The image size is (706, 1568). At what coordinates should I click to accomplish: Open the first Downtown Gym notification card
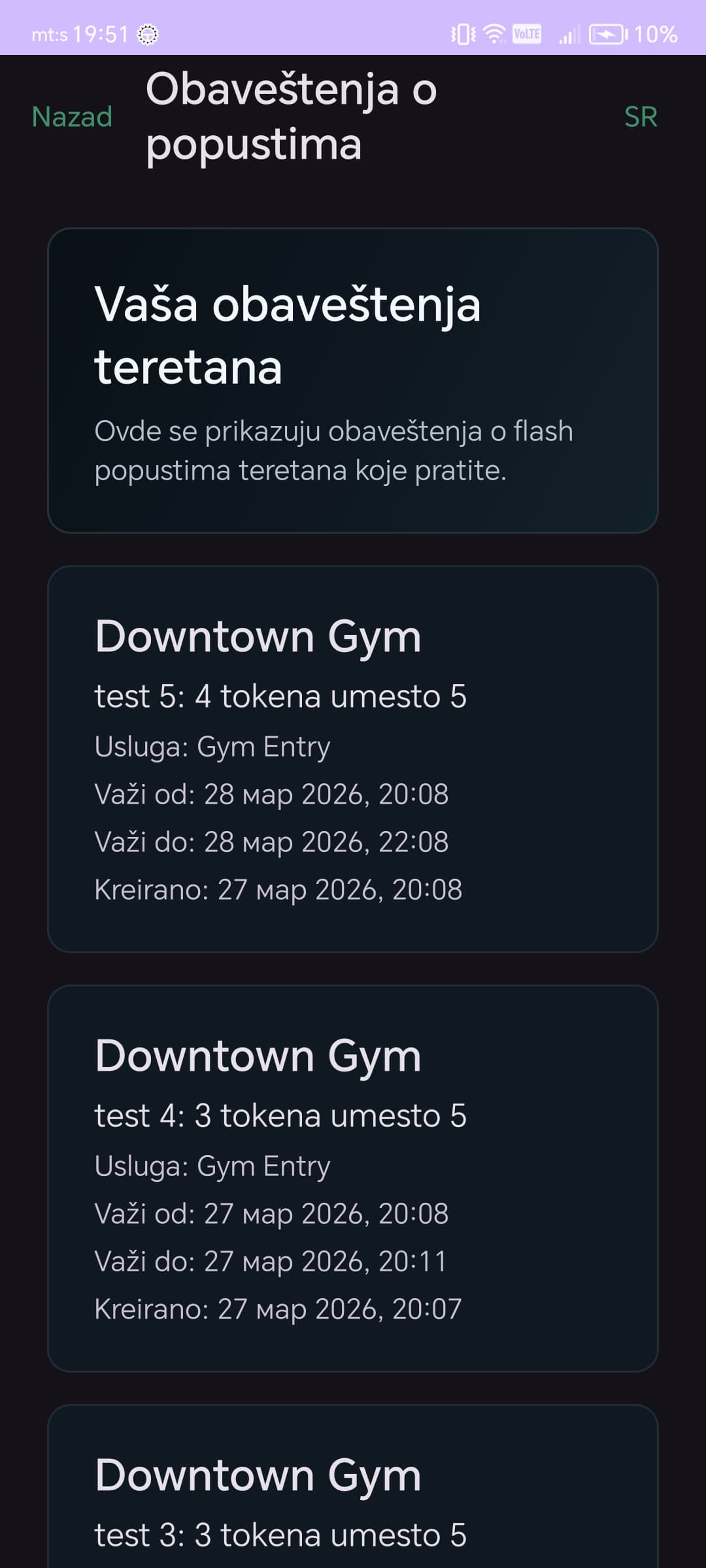(353, 758)
